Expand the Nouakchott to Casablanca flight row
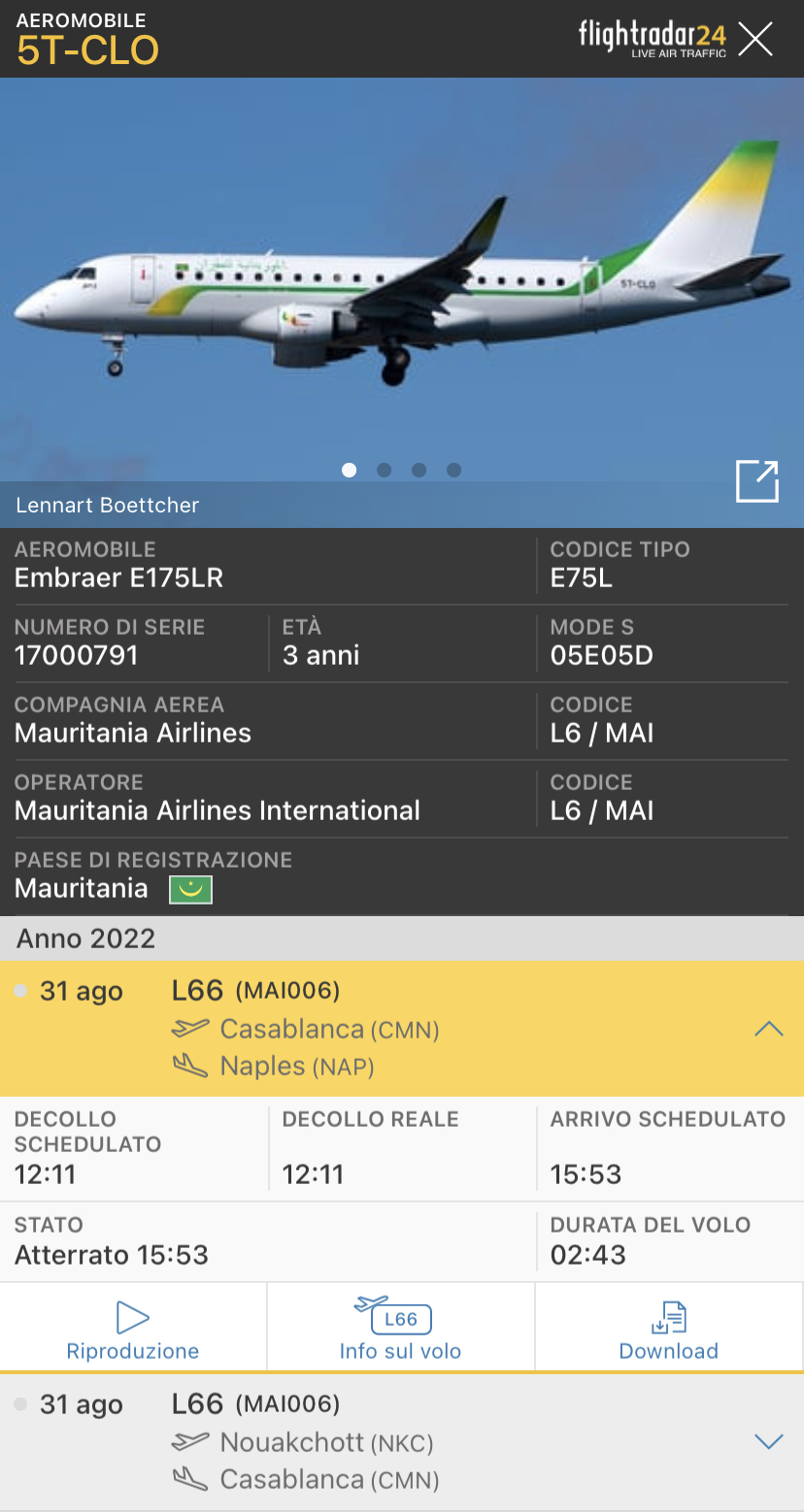The height and width of the screenshot is (1512, 804). 768,1442
